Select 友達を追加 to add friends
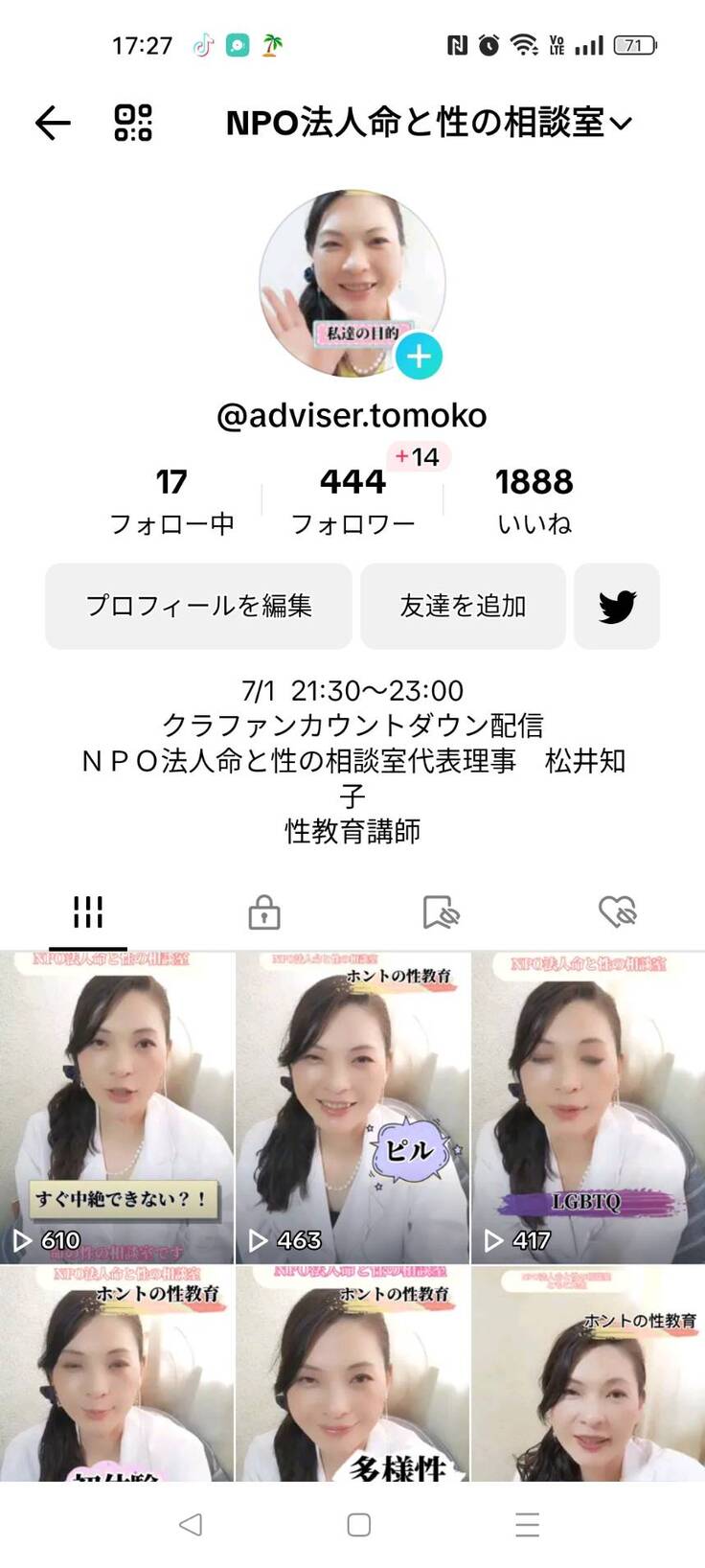 [463, 606]
